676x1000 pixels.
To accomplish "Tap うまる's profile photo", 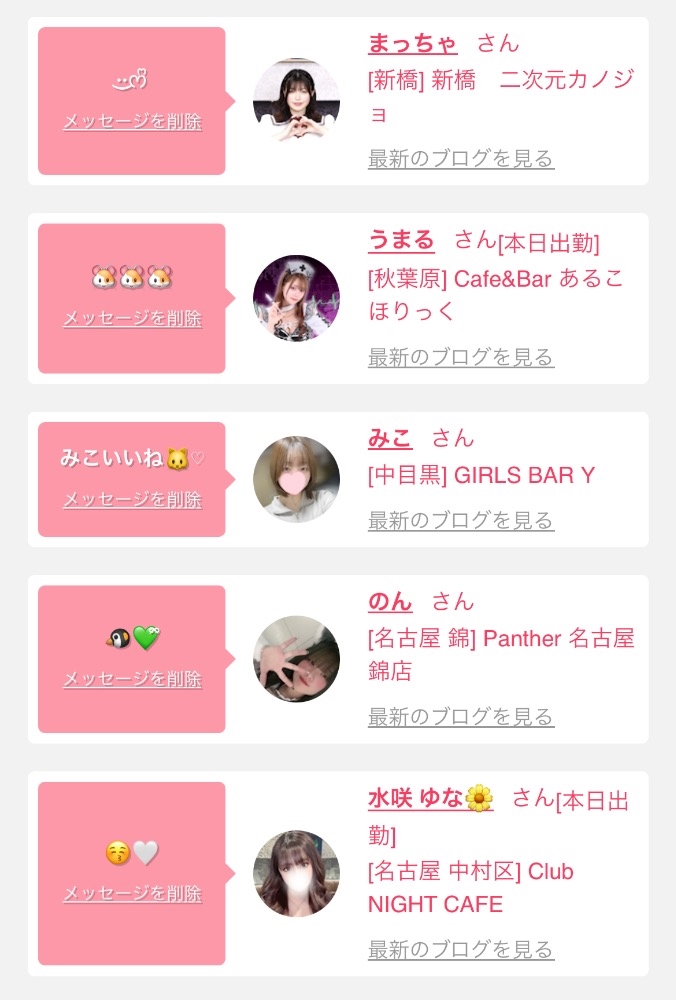I will [x=296, y=298].
